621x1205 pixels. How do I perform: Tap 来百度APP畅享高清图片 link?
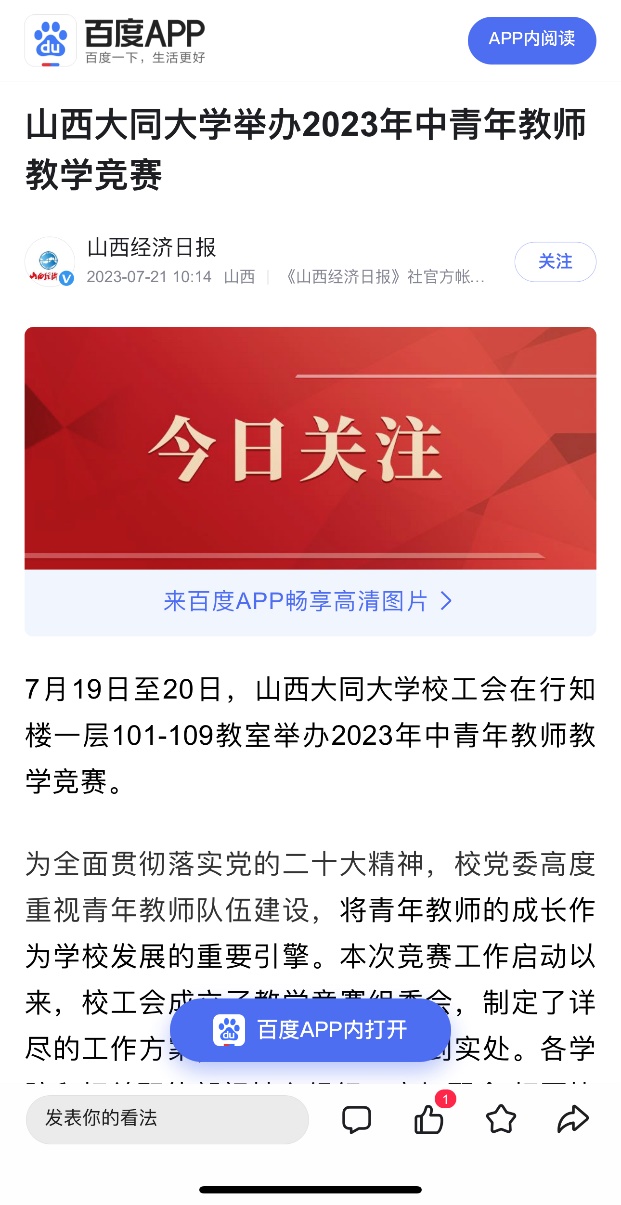[310, 601]
